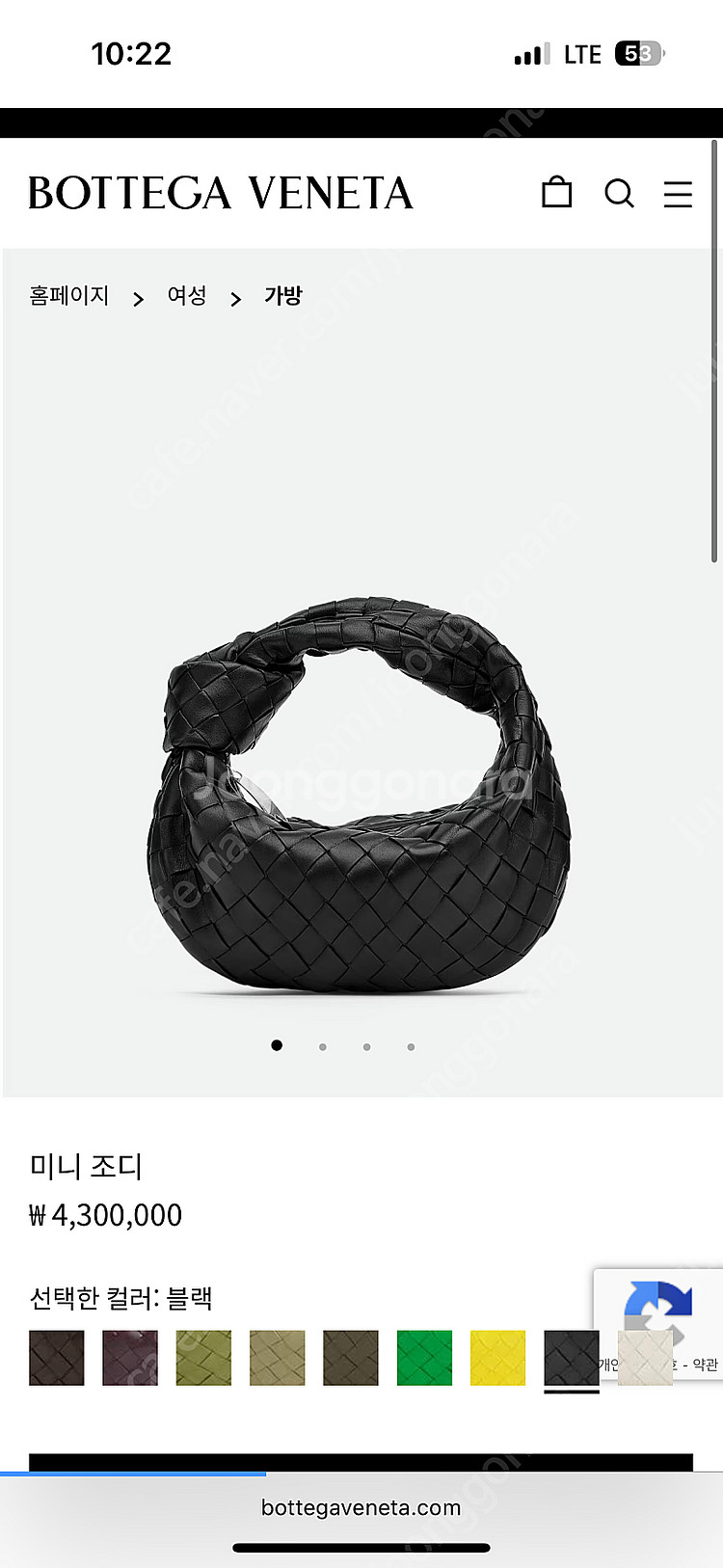Open the hamburger menu
Image resolution: width=723 pixels, height=1568 pixels.
point(678,193)
